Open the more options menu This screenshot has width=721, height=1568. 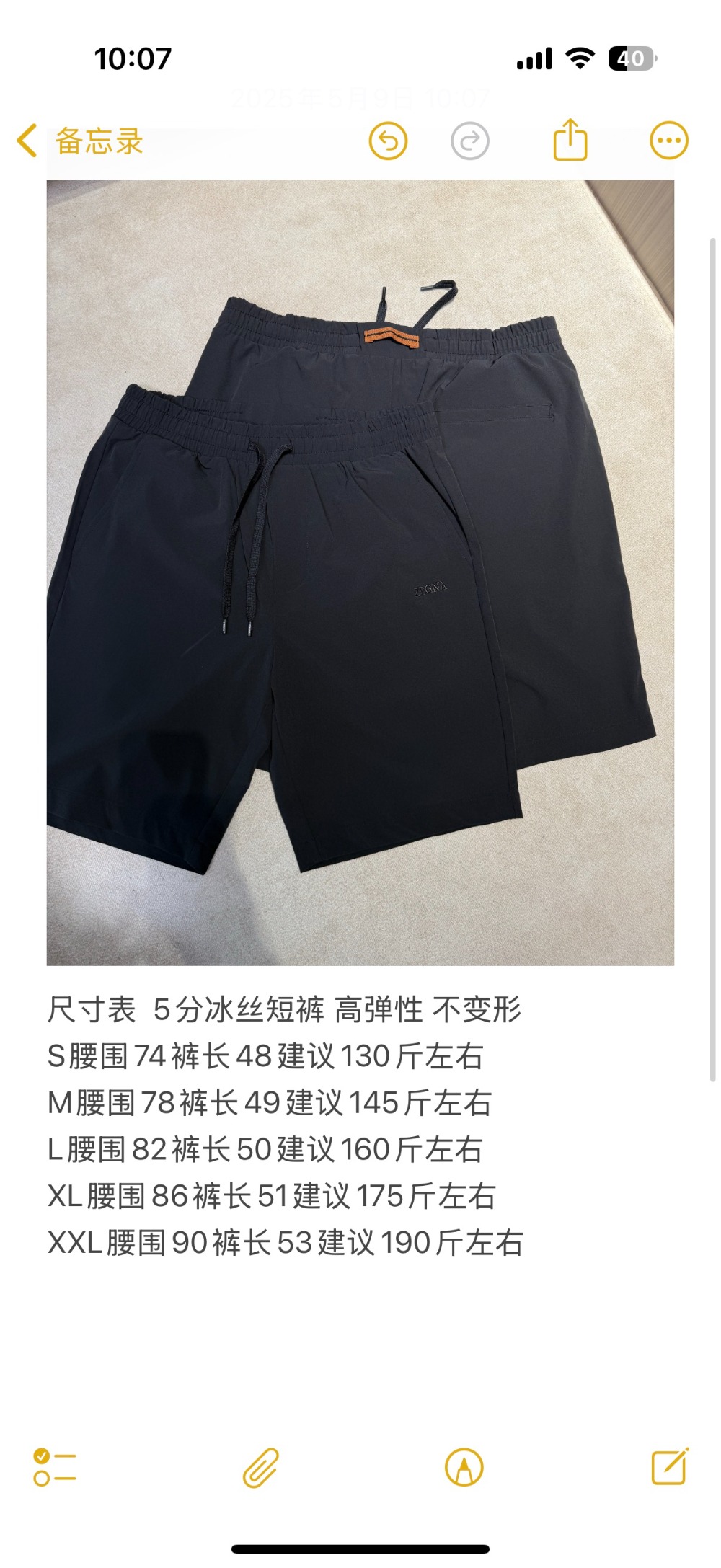[668, 141]
